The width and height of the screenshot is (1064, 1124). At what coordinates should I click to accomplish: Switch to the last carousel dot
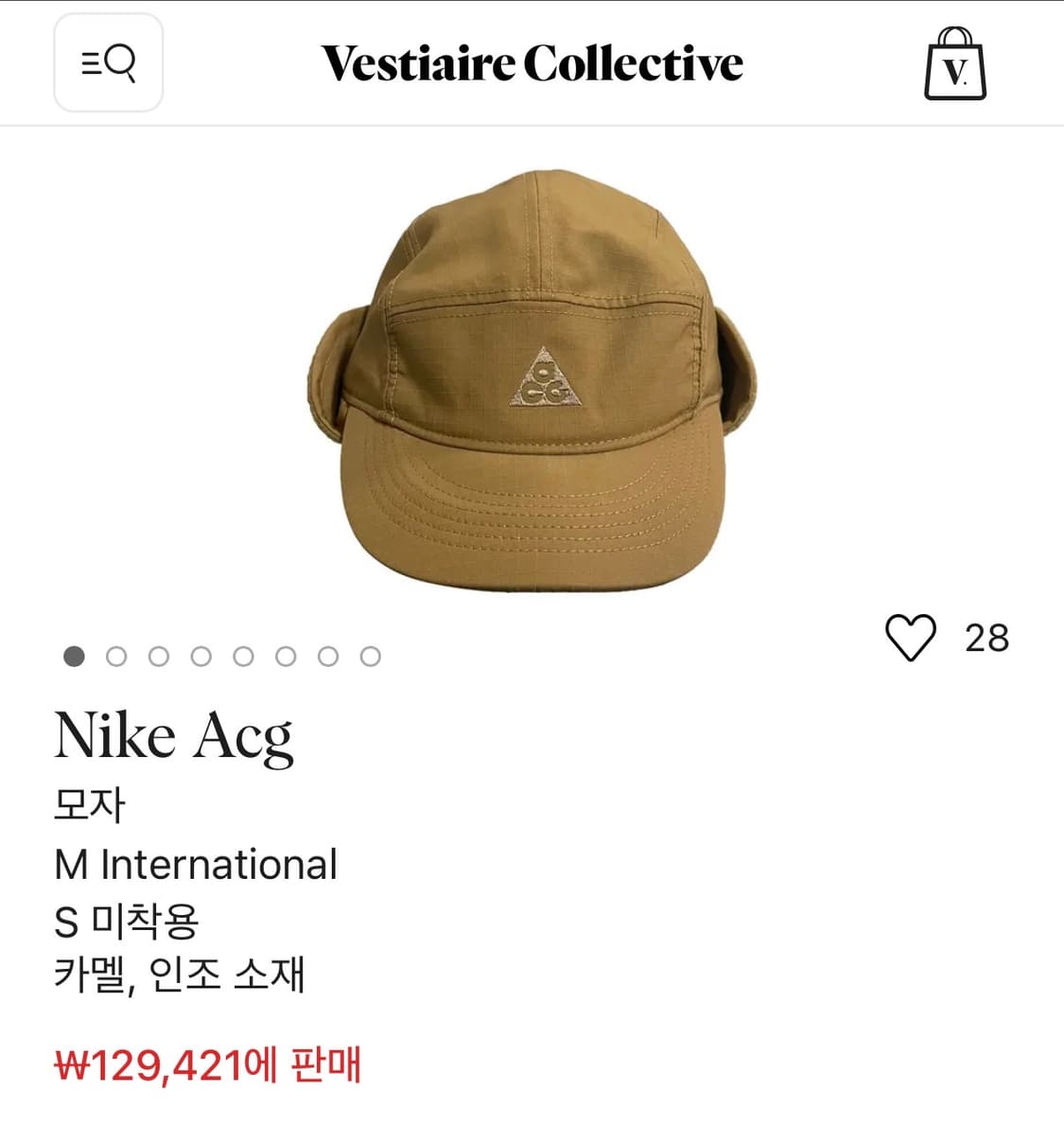point(368,654)
